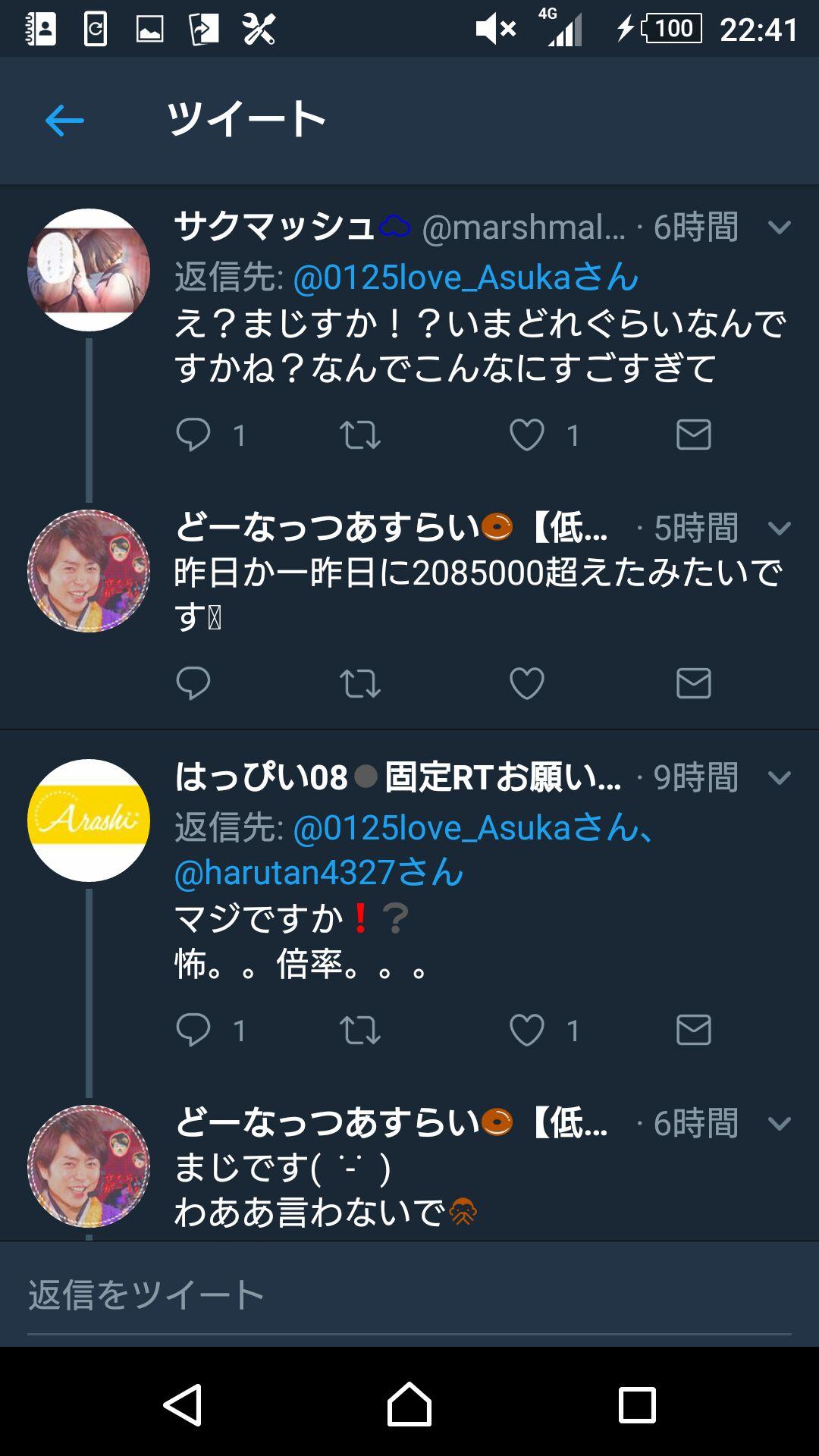Share はっぴい08's tweet via direct message envelope
819x1456 pixels.
692,1030
